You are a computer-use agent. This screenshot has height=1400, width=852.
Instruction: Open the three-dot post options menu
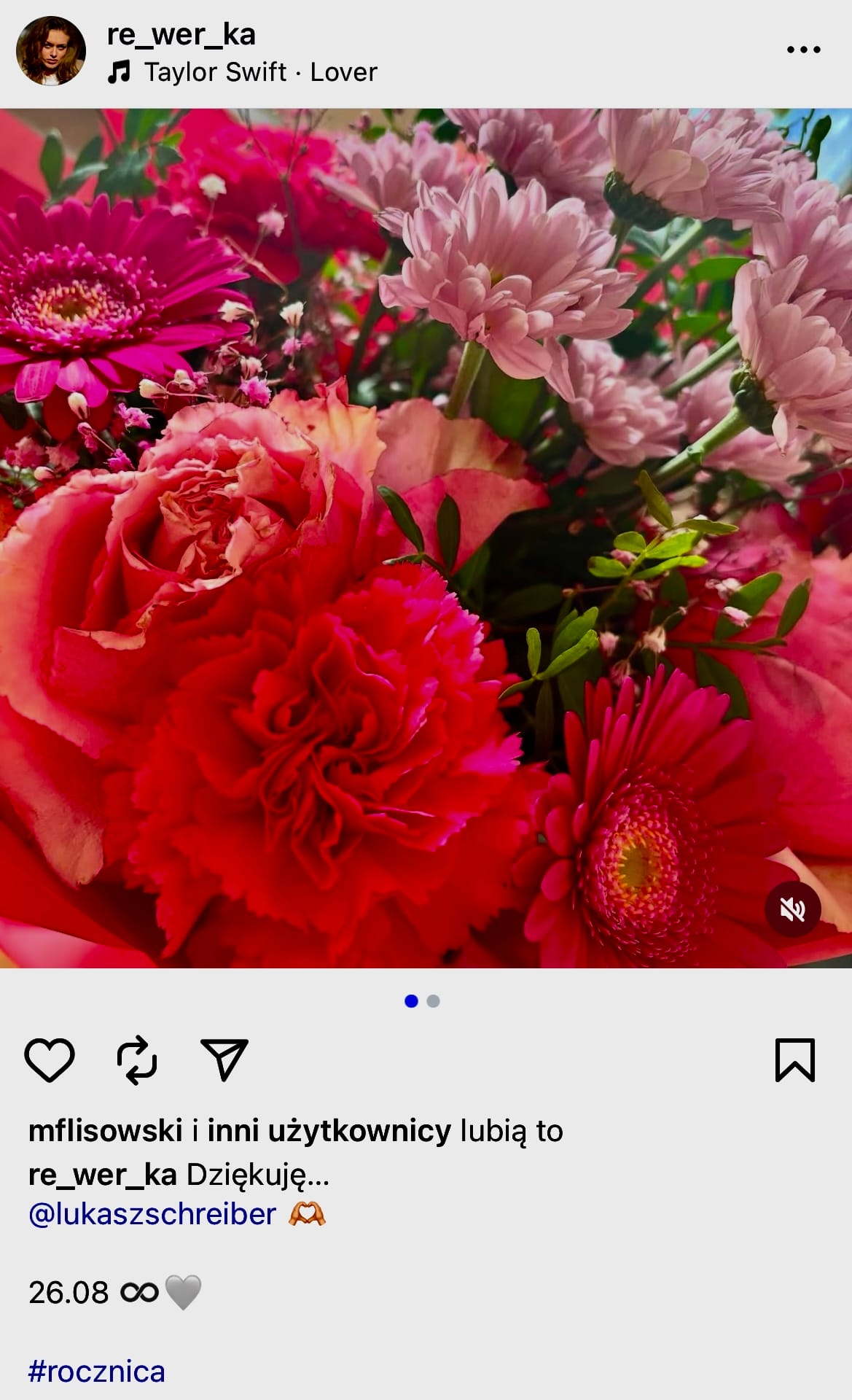coord(803,50)
